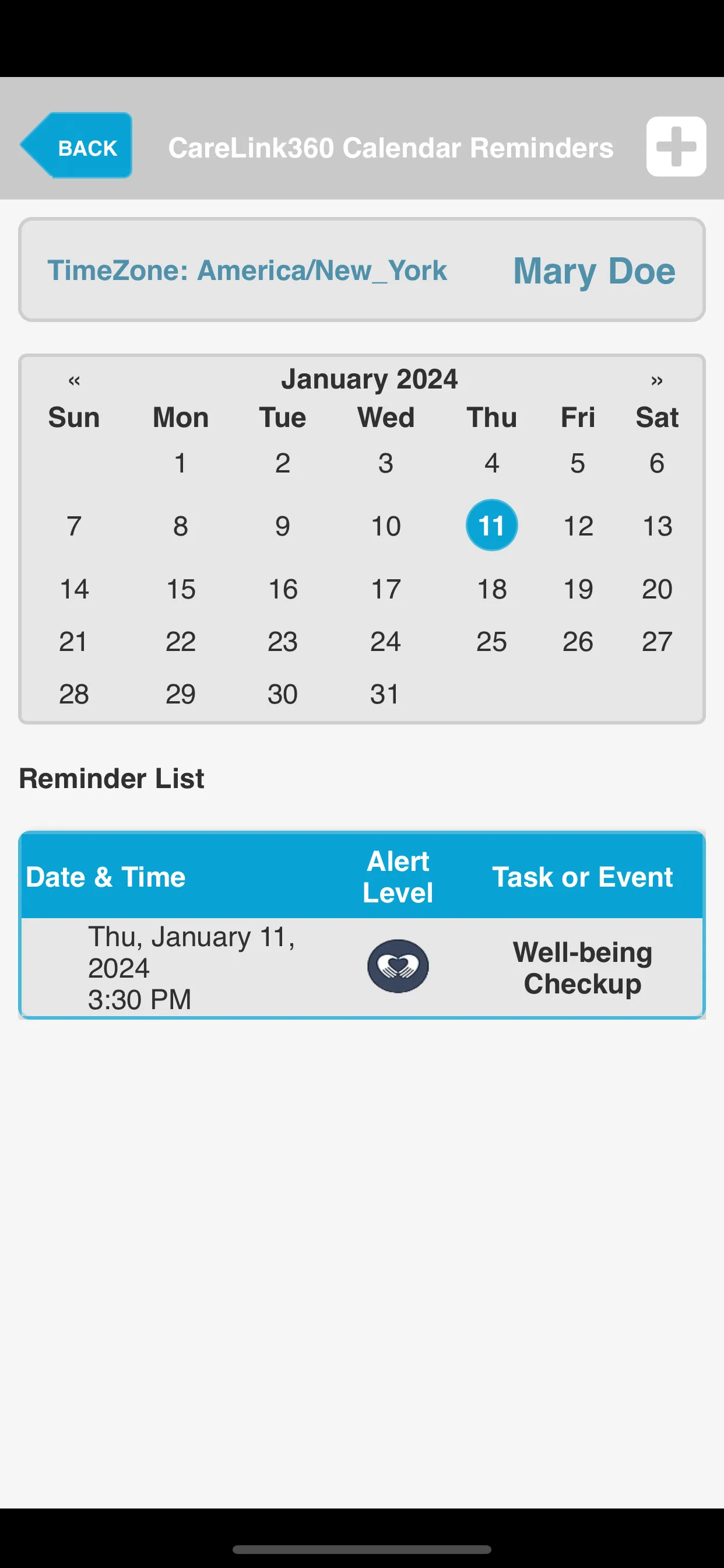The width and height of the screenshot is (724, 1568).
Task: Expand the next month with the right chevron
Action: click(x=656, y=380)
